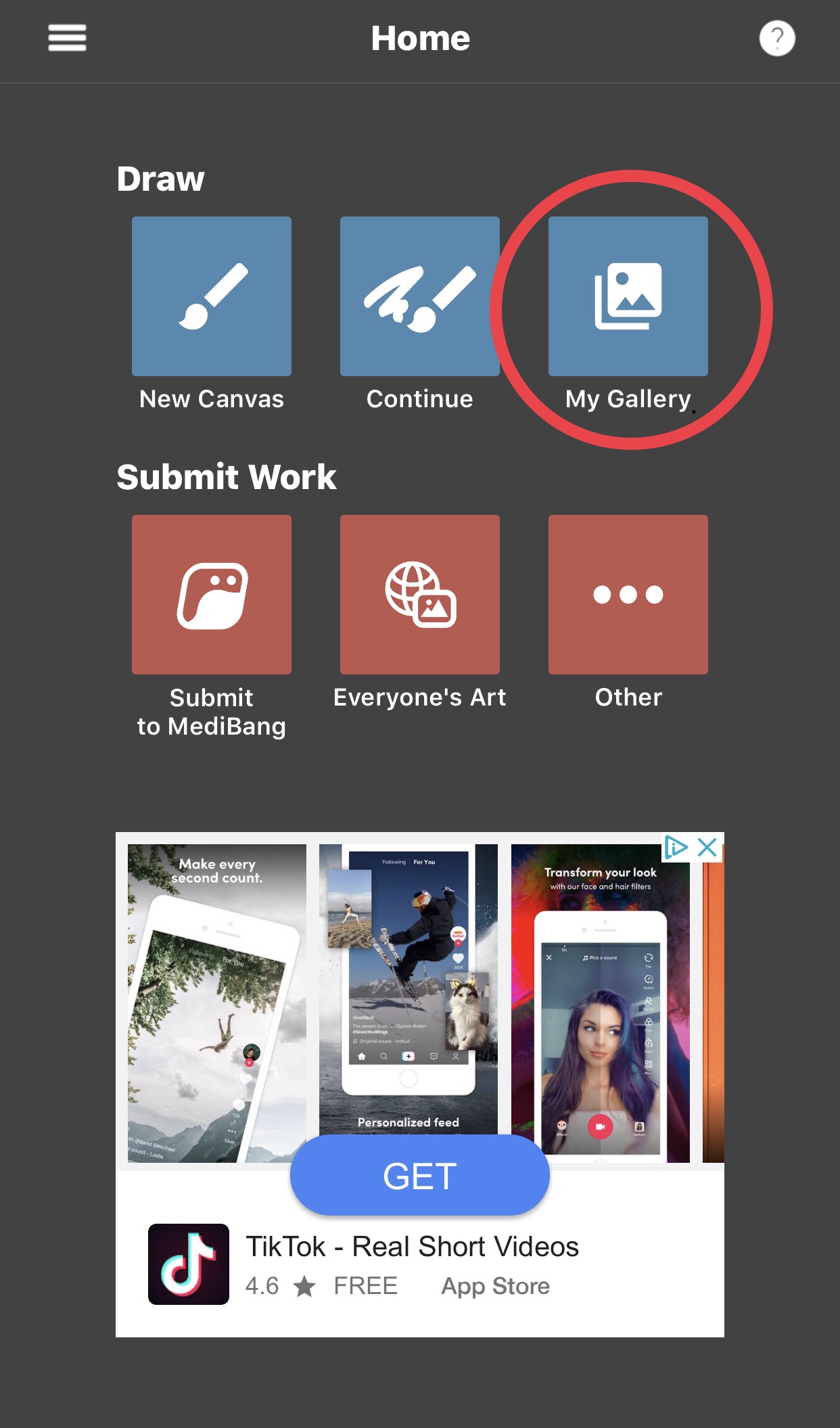This screenshot has width=840, height=1428.
Task: Select Submit to MediBang
Action: 212,595
